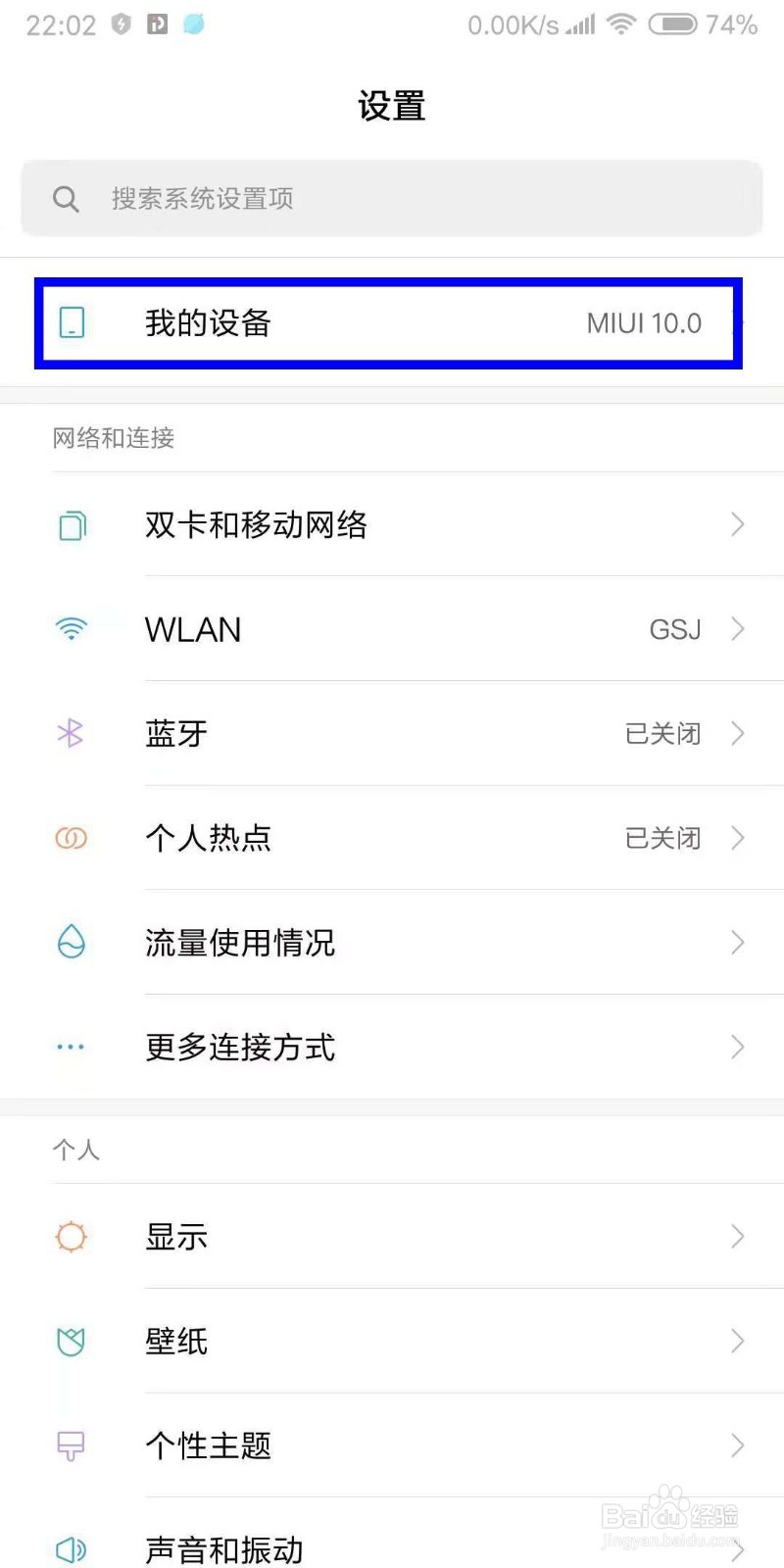Select the display sun icon
Screen dimensions: 784x1568
click(x=70, y=1237)
